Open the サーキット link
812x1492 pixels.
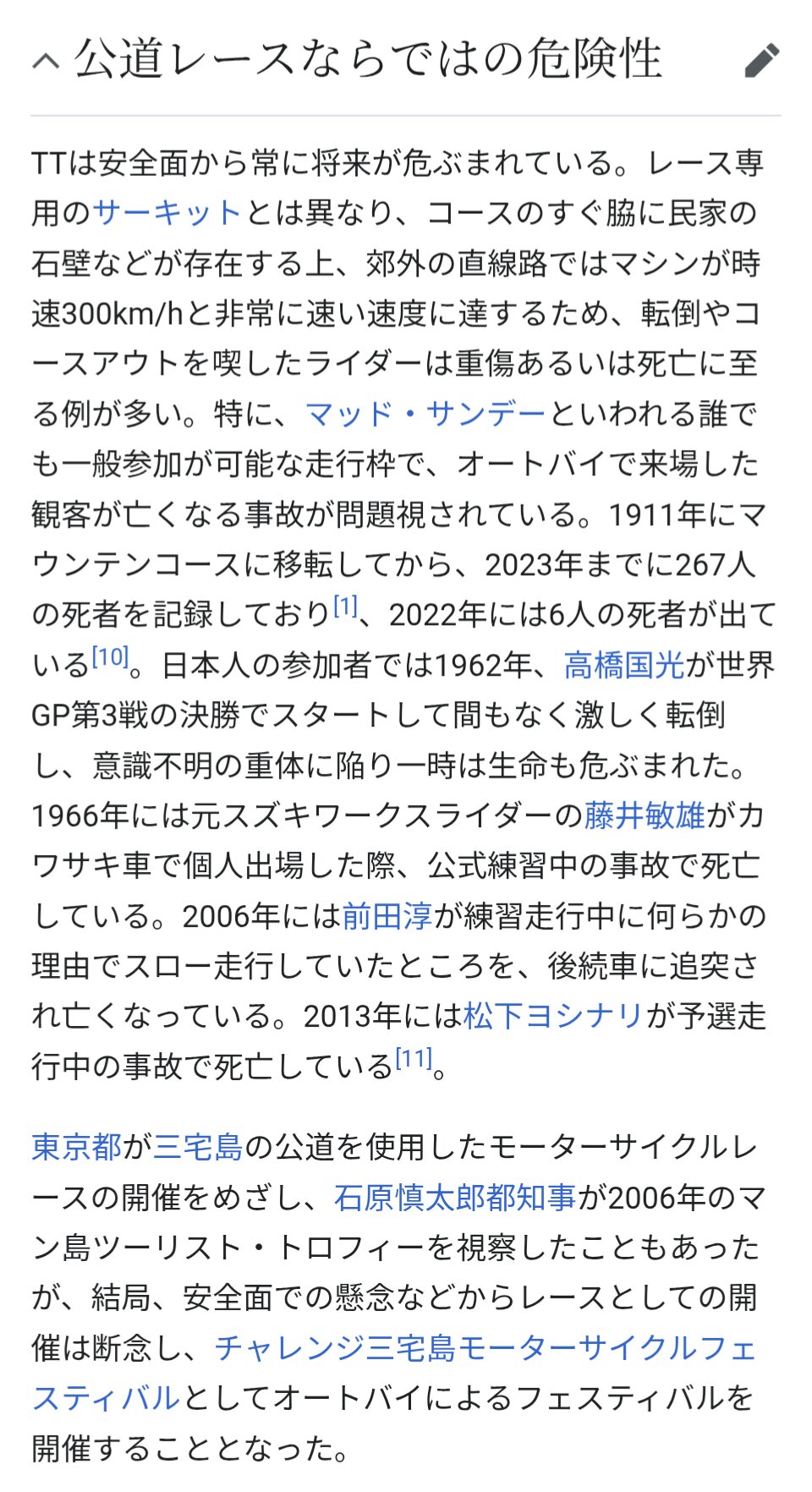[167, 213]
